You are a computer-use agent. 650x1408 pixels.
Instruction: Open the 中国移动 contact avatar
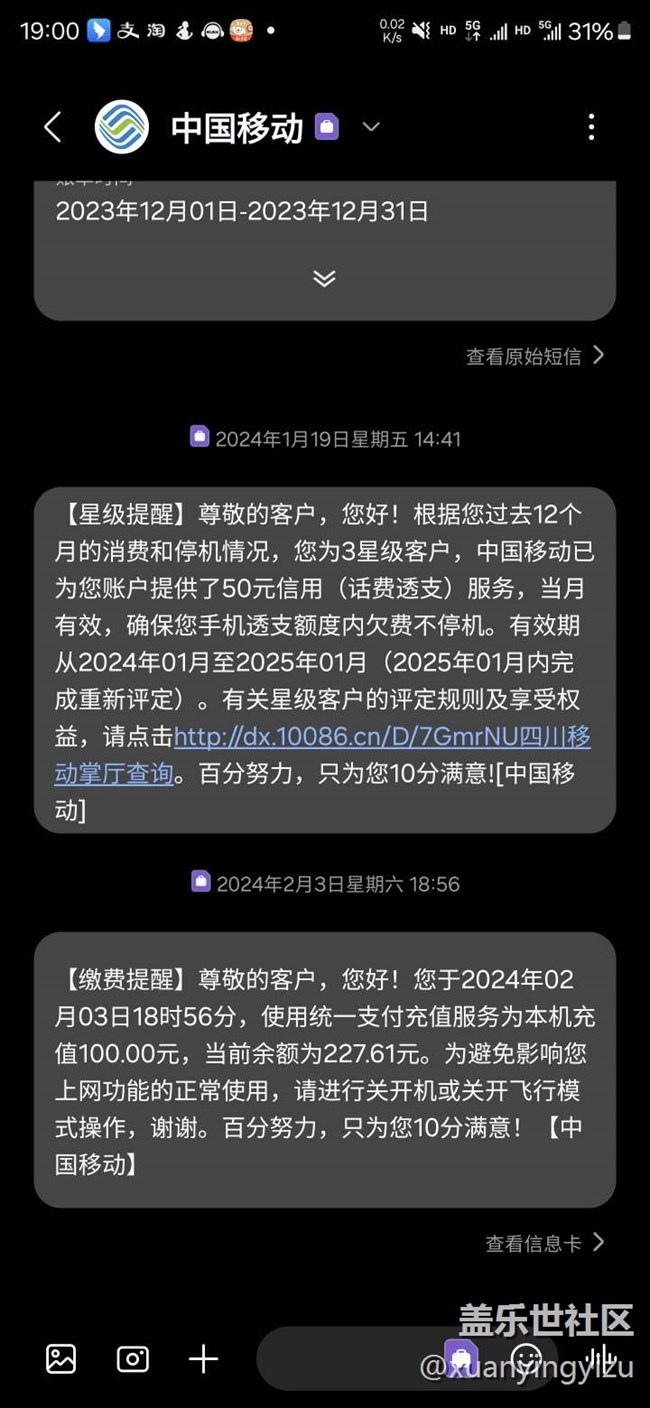click(122, 127)
